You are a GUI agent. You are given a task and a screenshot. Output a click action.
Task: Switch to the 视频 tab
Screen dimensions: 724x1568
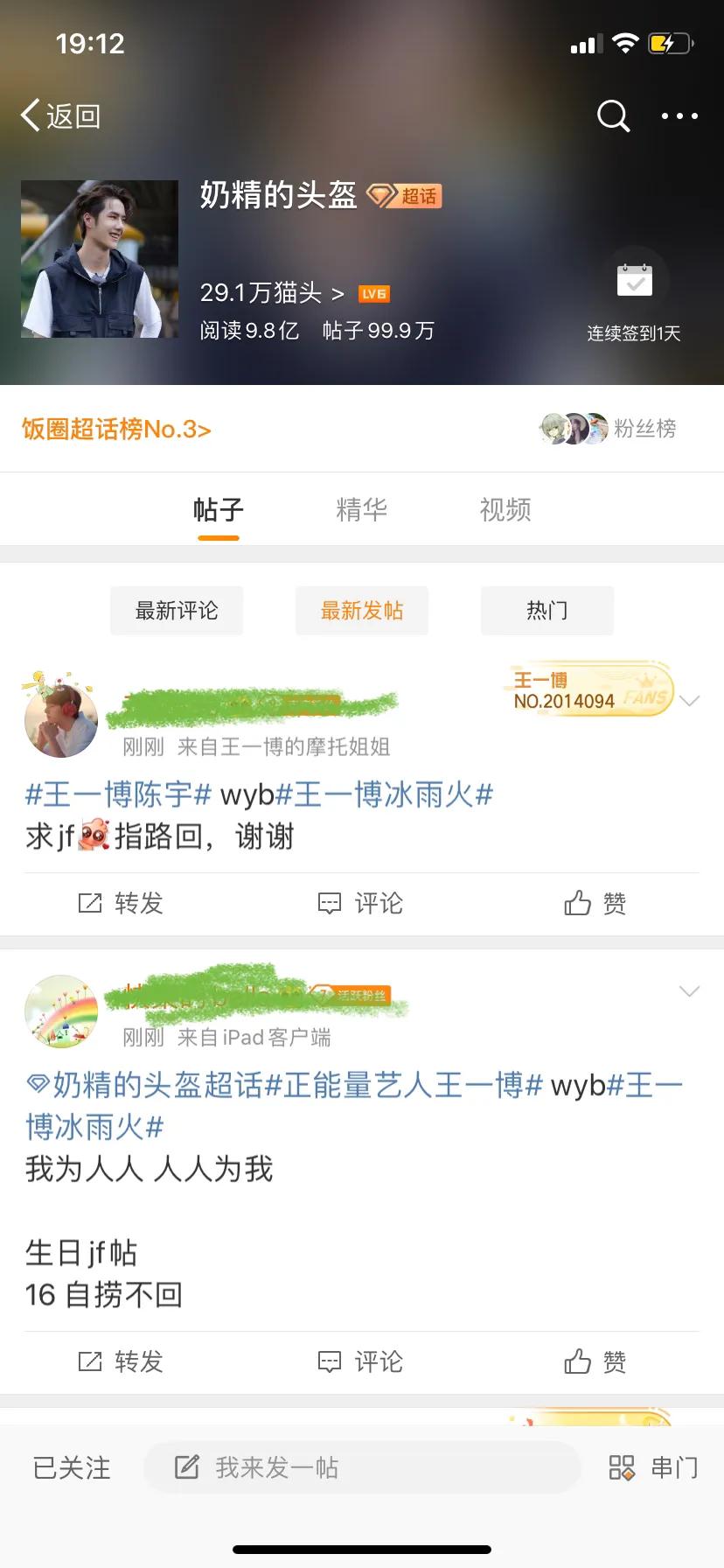[504, 510]
